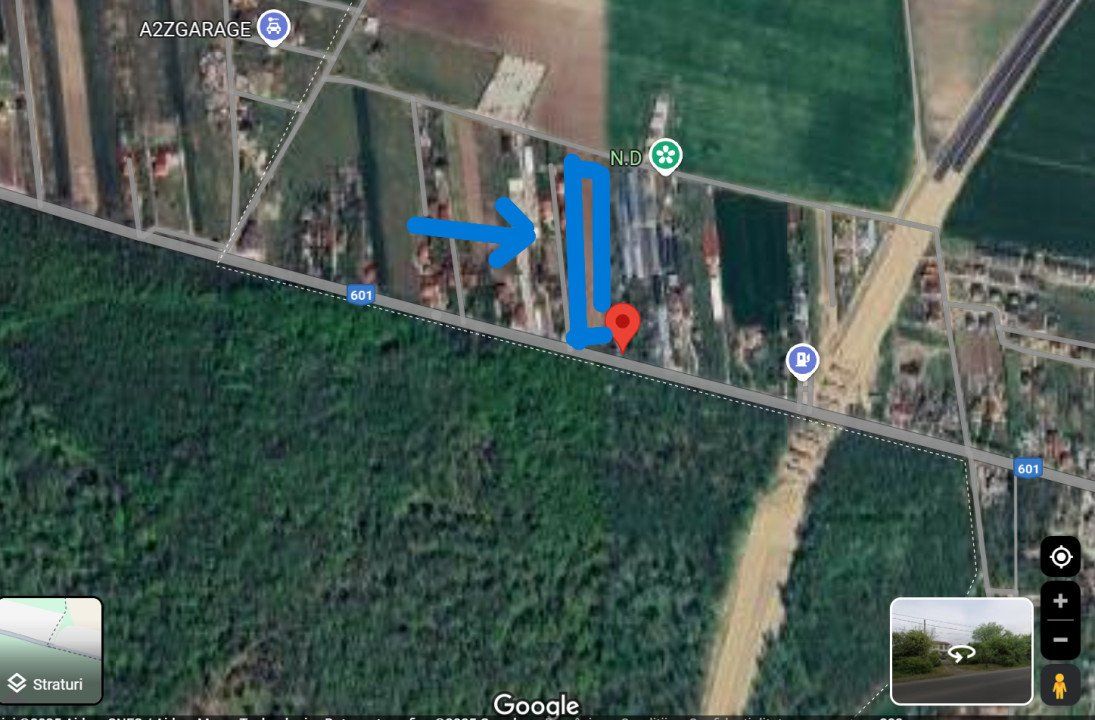Activate the Street View pegman
1095x720 pixels.
pyautogui.click(x=1060, y=686)
